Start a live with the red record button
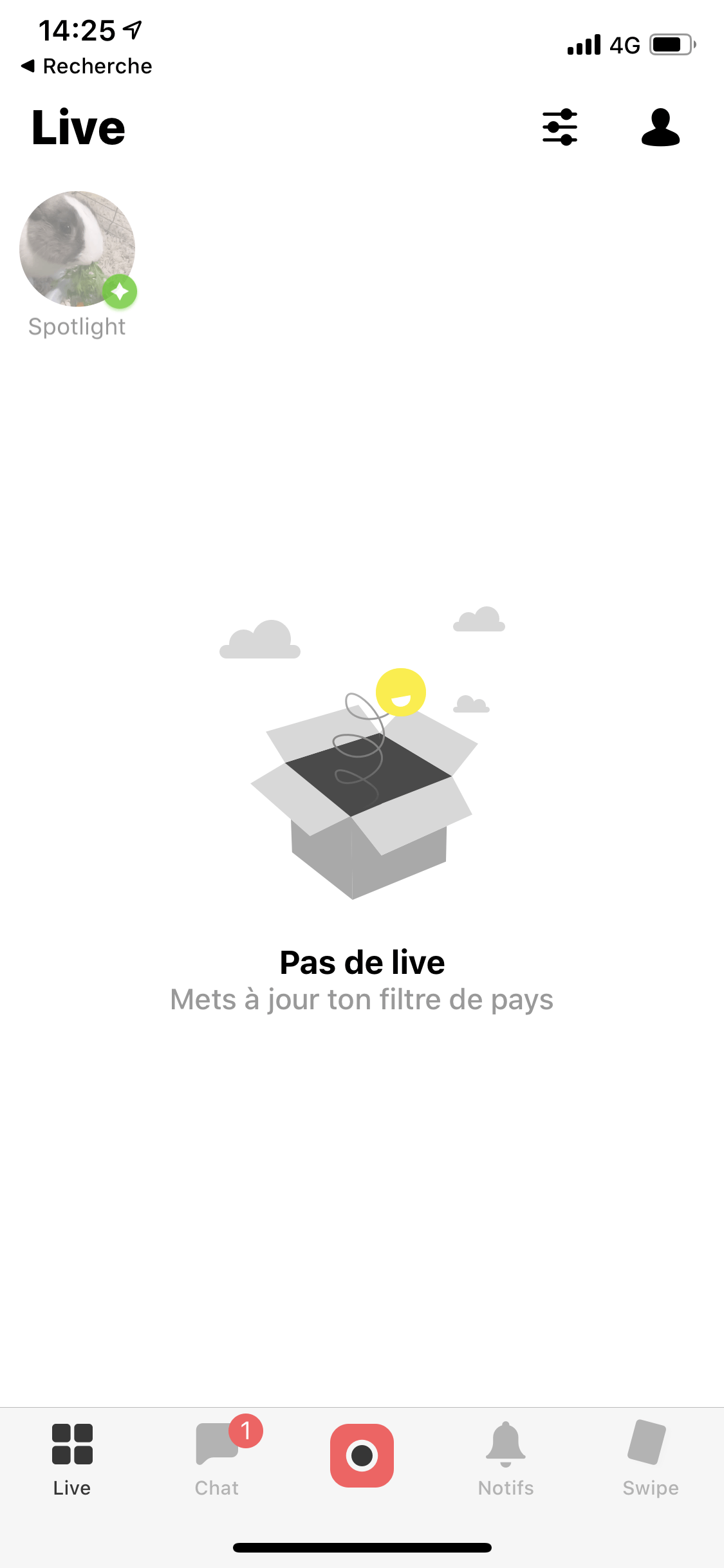Image resolution: width=724 pixels, height=1568 pixels. [x=362, y=1455]
